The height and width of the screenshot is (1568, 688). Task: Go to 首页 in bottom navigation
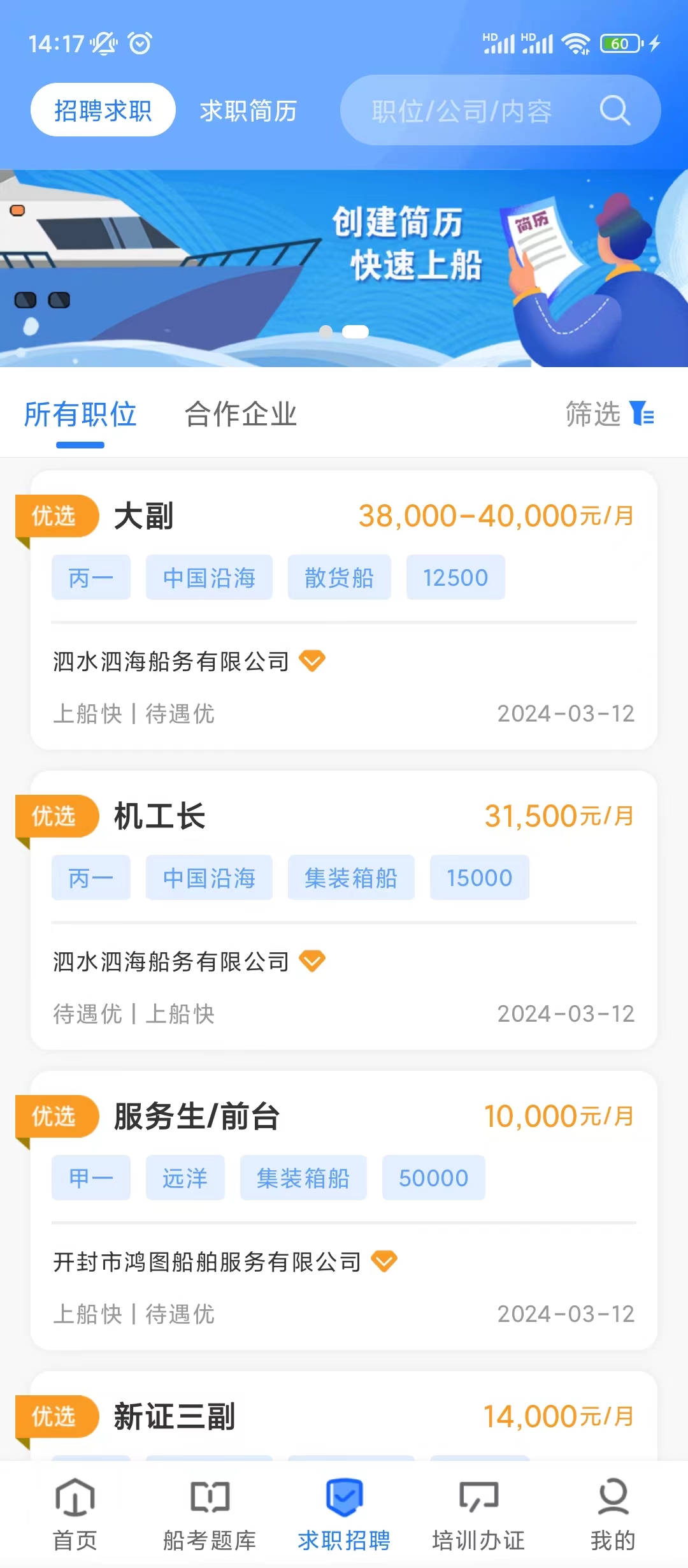pyautogui.click(x=75, y=1514)
